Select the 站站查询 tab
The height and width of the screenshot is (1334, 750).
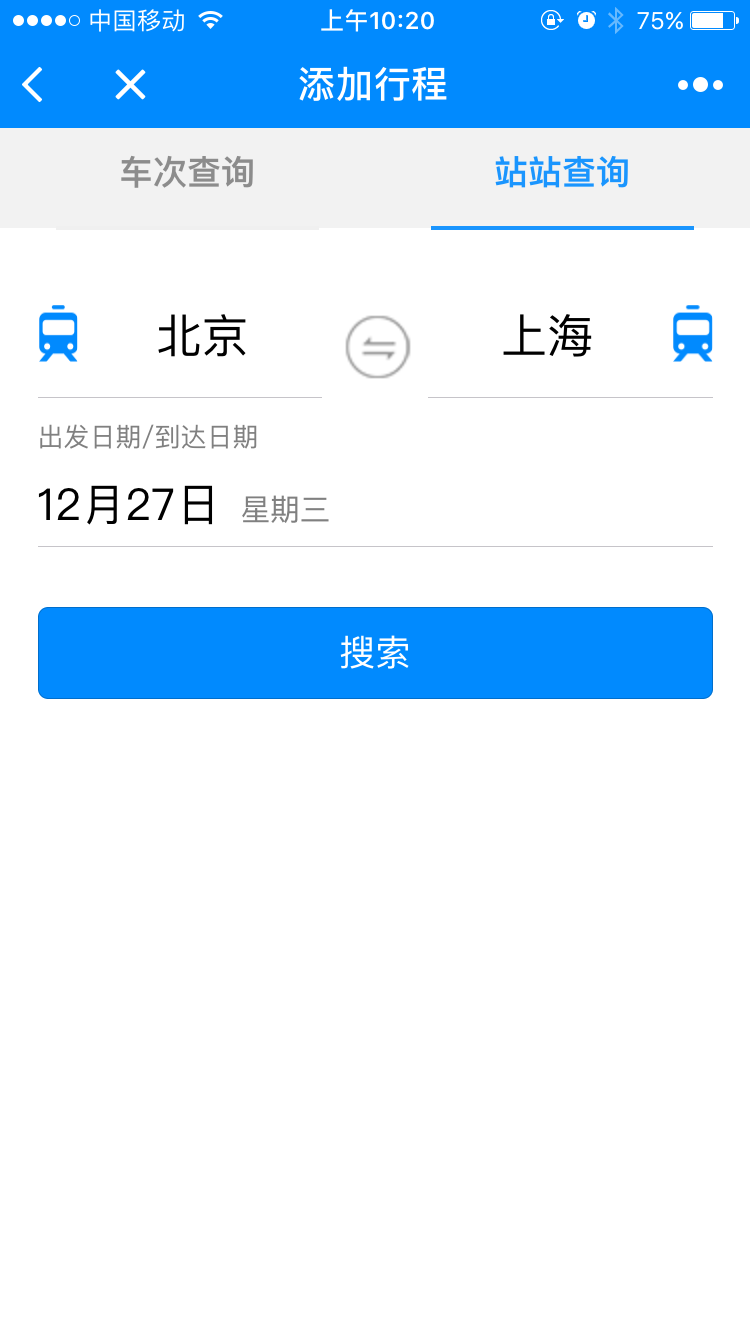tap(562, 173)
